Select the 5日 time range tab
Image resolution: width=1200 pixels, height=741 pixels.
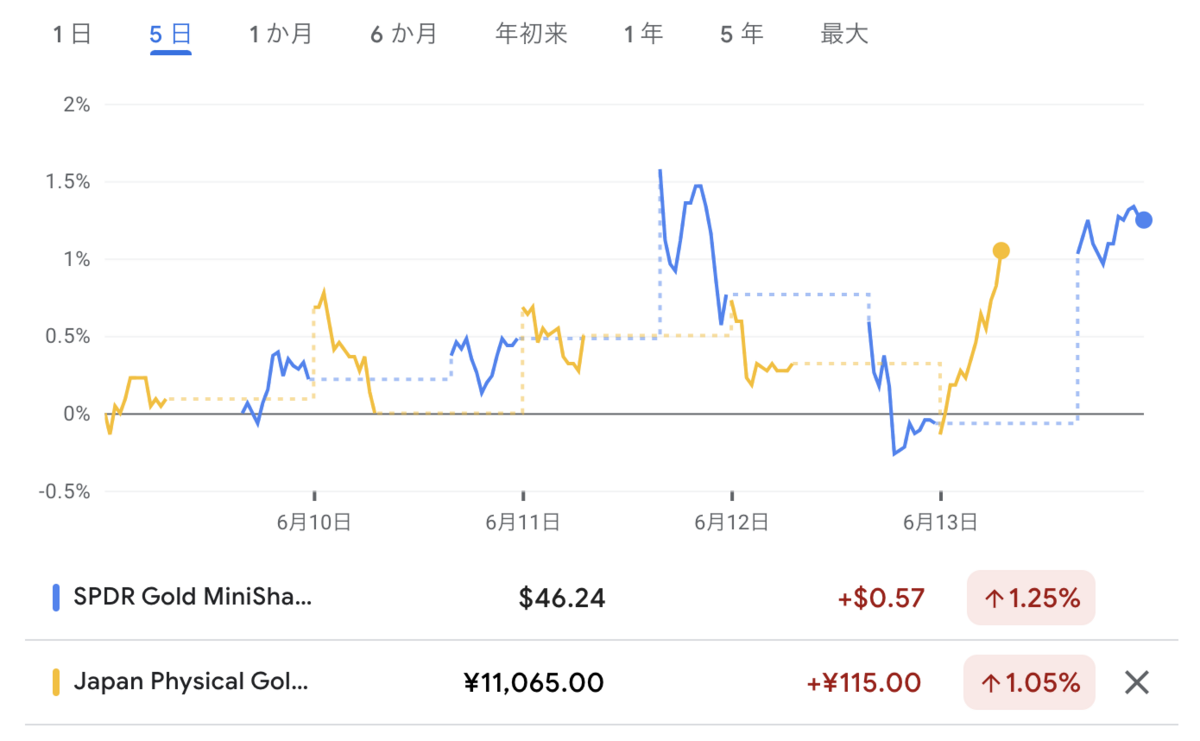170,34
